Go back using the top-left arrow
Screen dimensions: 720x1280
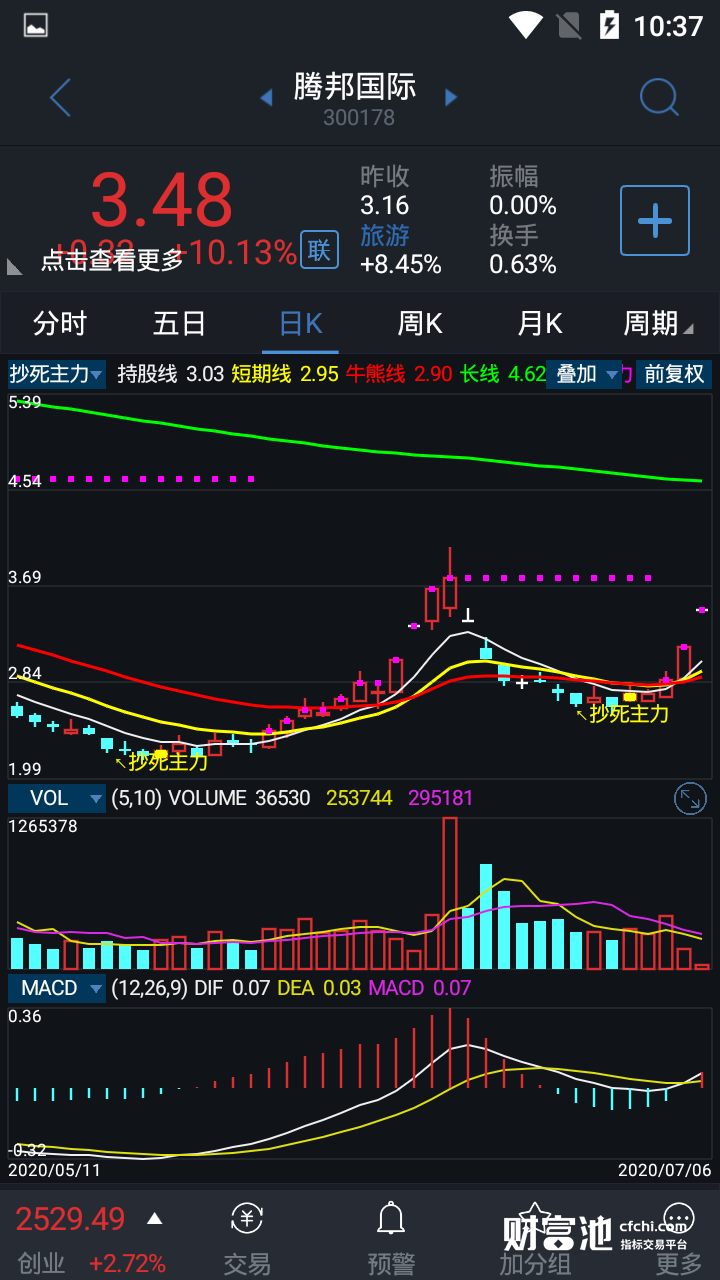point(60,98)
